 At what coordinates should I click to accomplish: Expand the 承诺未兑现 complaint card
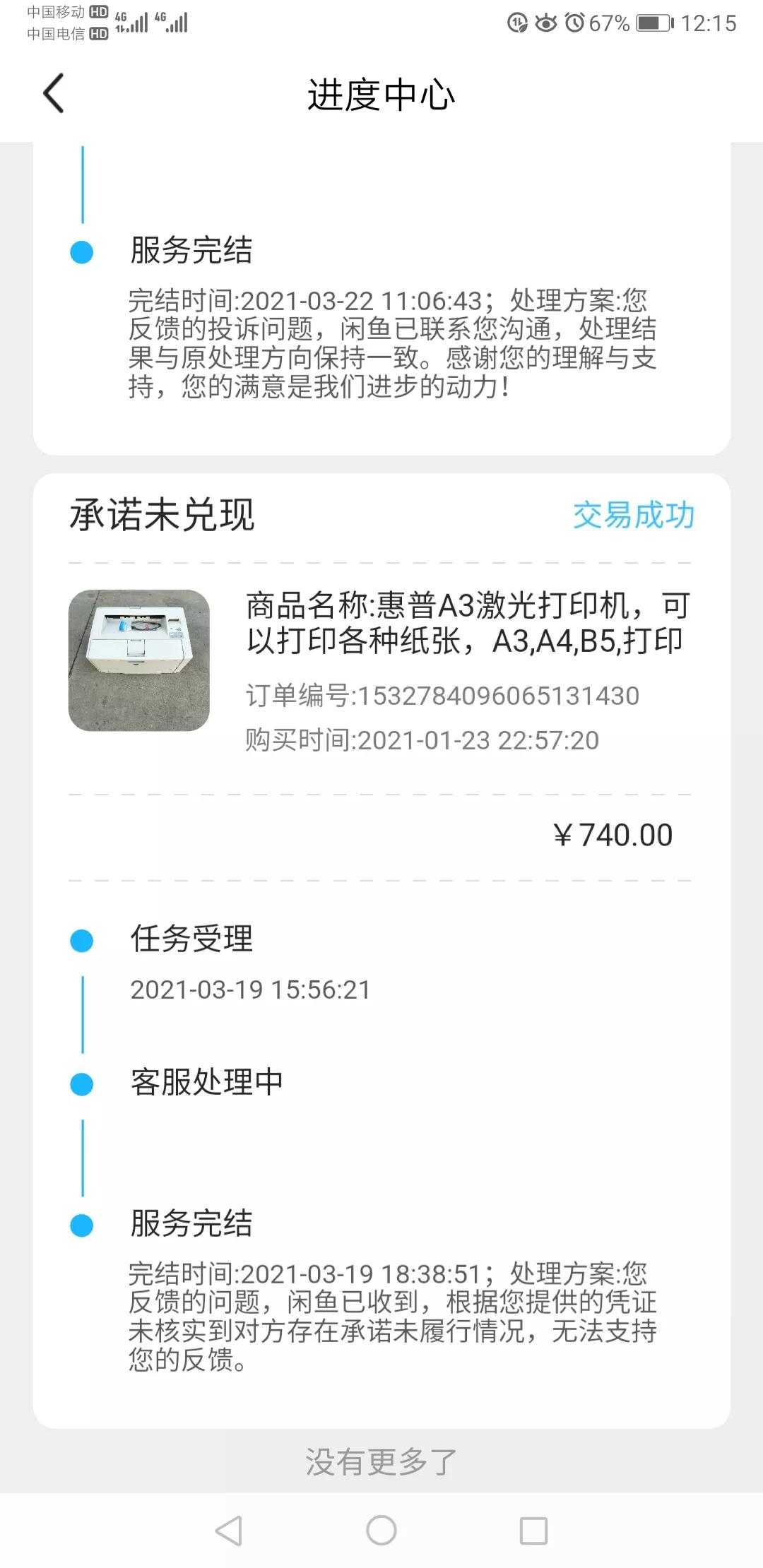click(x=164, y=515)
